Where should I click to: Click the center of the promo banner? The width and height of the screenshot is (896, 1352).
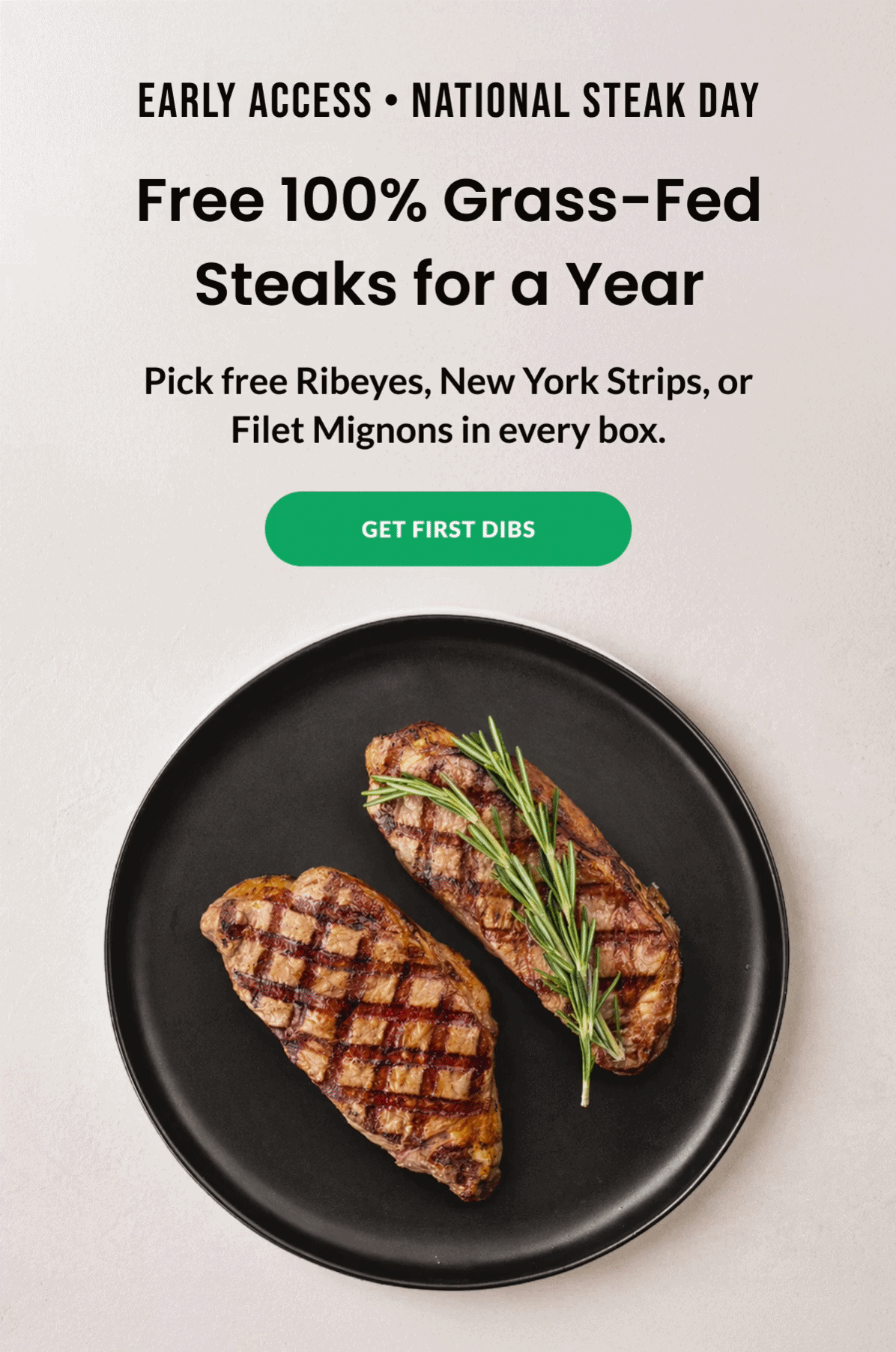(448, 676)
